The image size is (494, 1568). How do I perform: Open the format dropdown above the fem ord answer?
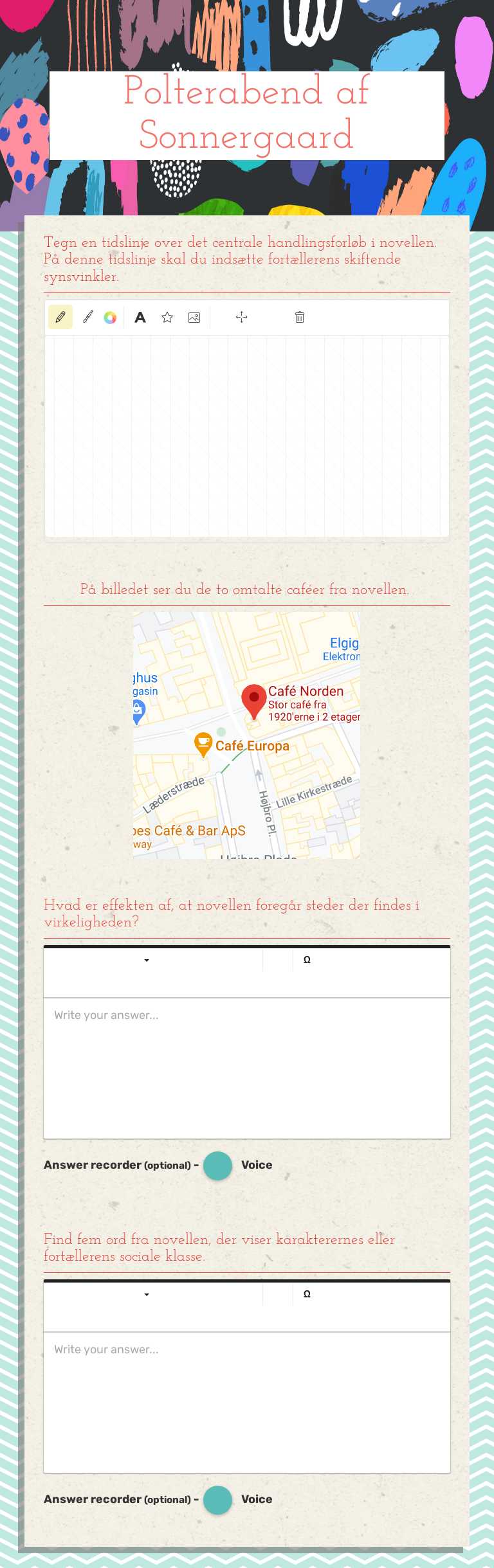pos(147,1294)
